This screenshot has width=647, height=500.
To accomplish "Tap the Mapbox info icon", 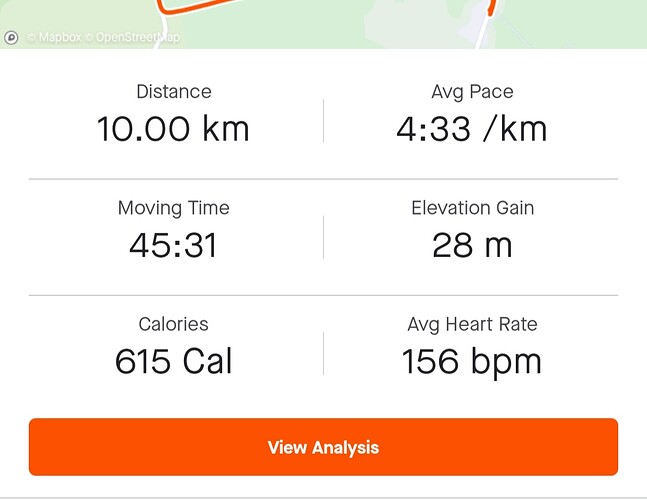I will [x=11, y=38].
